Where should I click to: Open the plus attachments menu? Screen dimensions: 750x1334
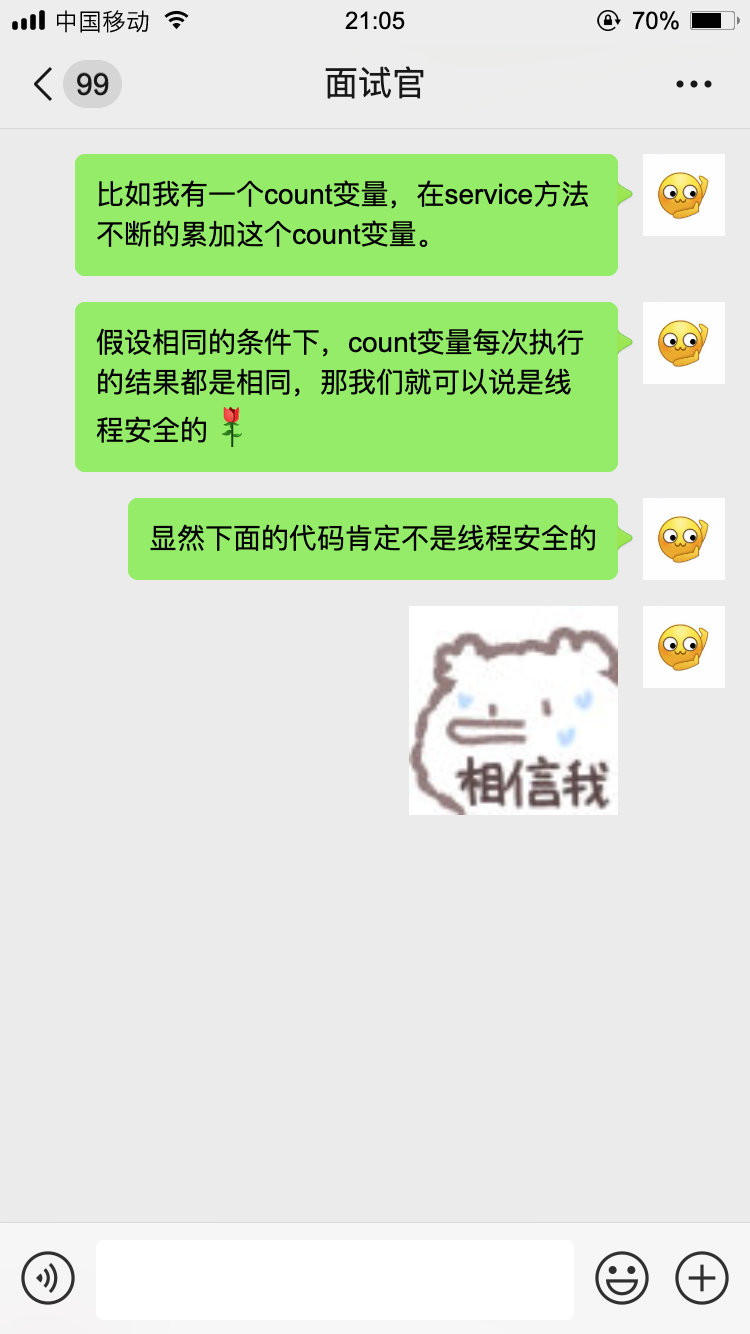[702, 1278]
